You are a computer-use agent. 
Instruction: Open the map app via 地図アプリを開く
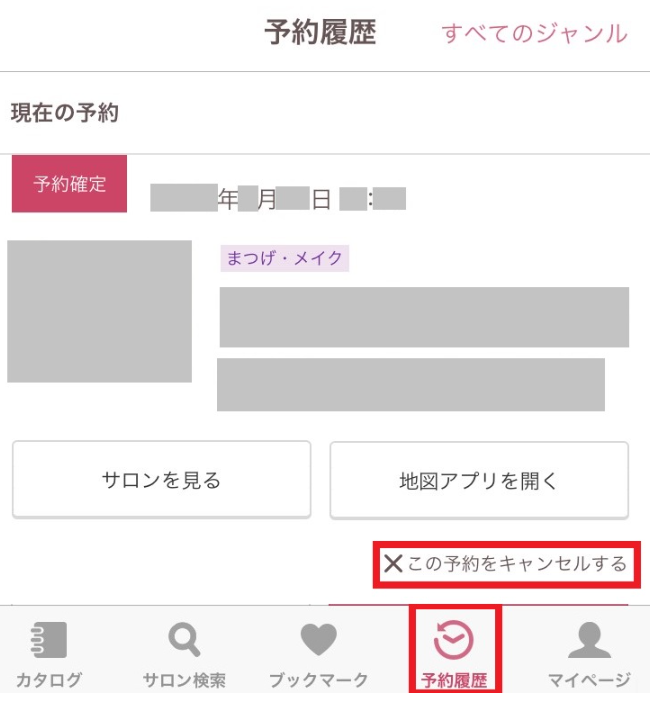(x=479, y=480)
